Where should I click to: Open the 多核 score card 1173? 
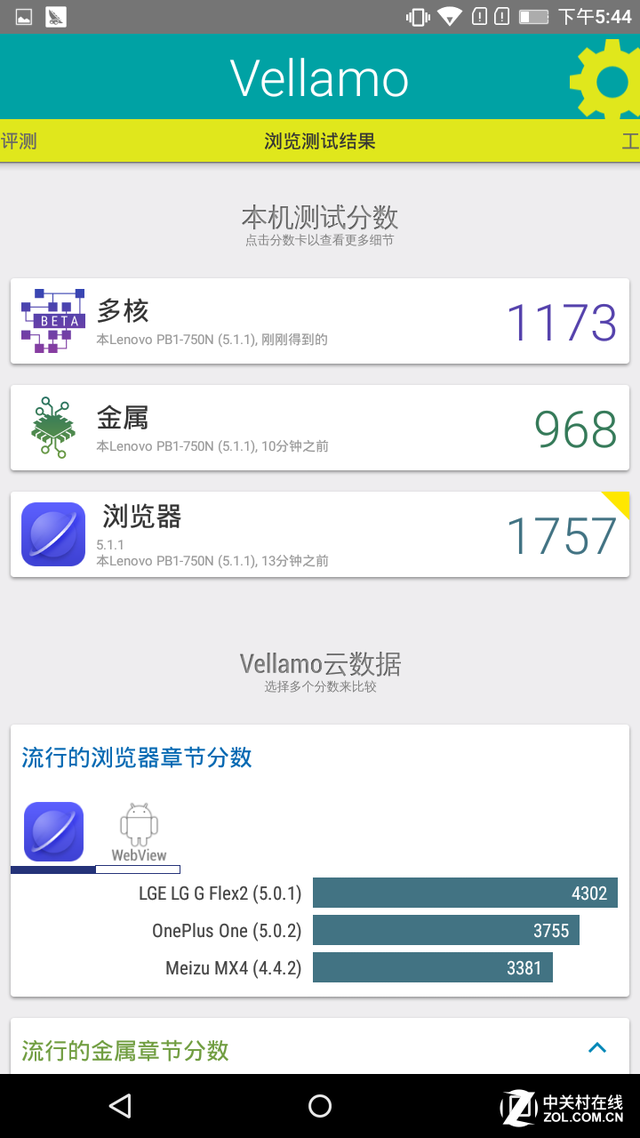pos(320,321)
